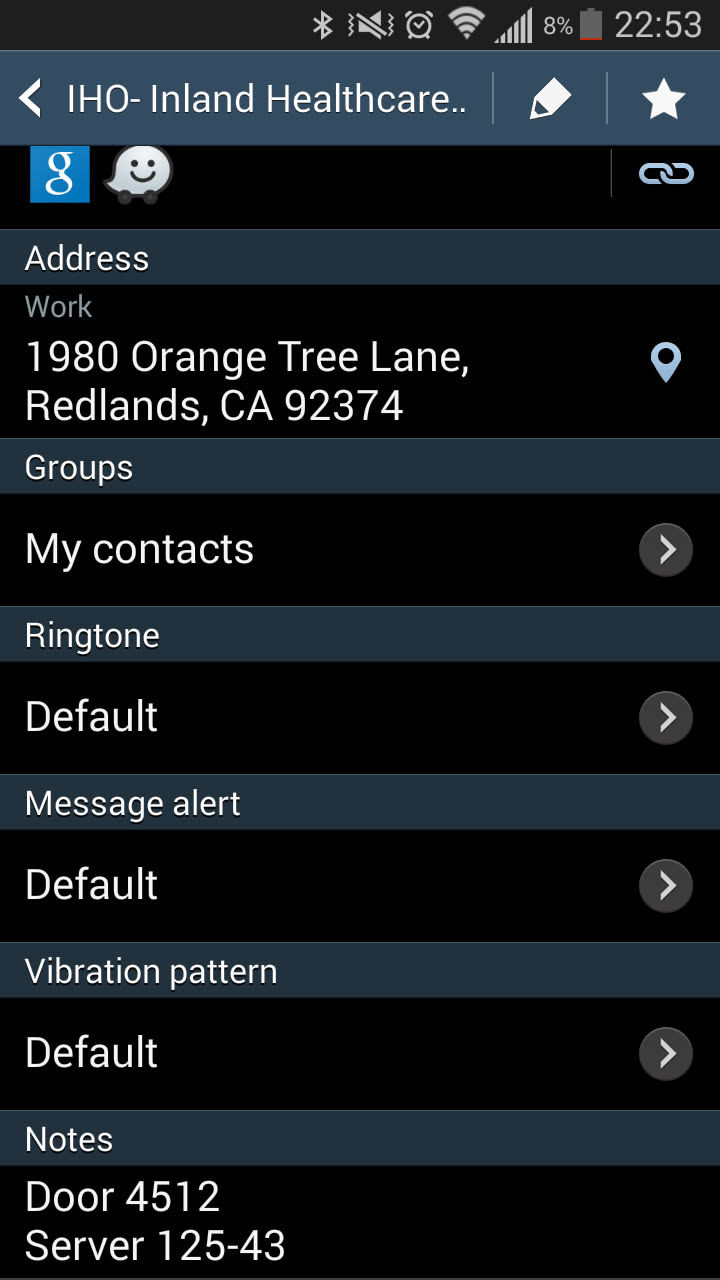Screen dimensions: 720x1280
Task: Go back from the contact details
Action: [32, 99]
